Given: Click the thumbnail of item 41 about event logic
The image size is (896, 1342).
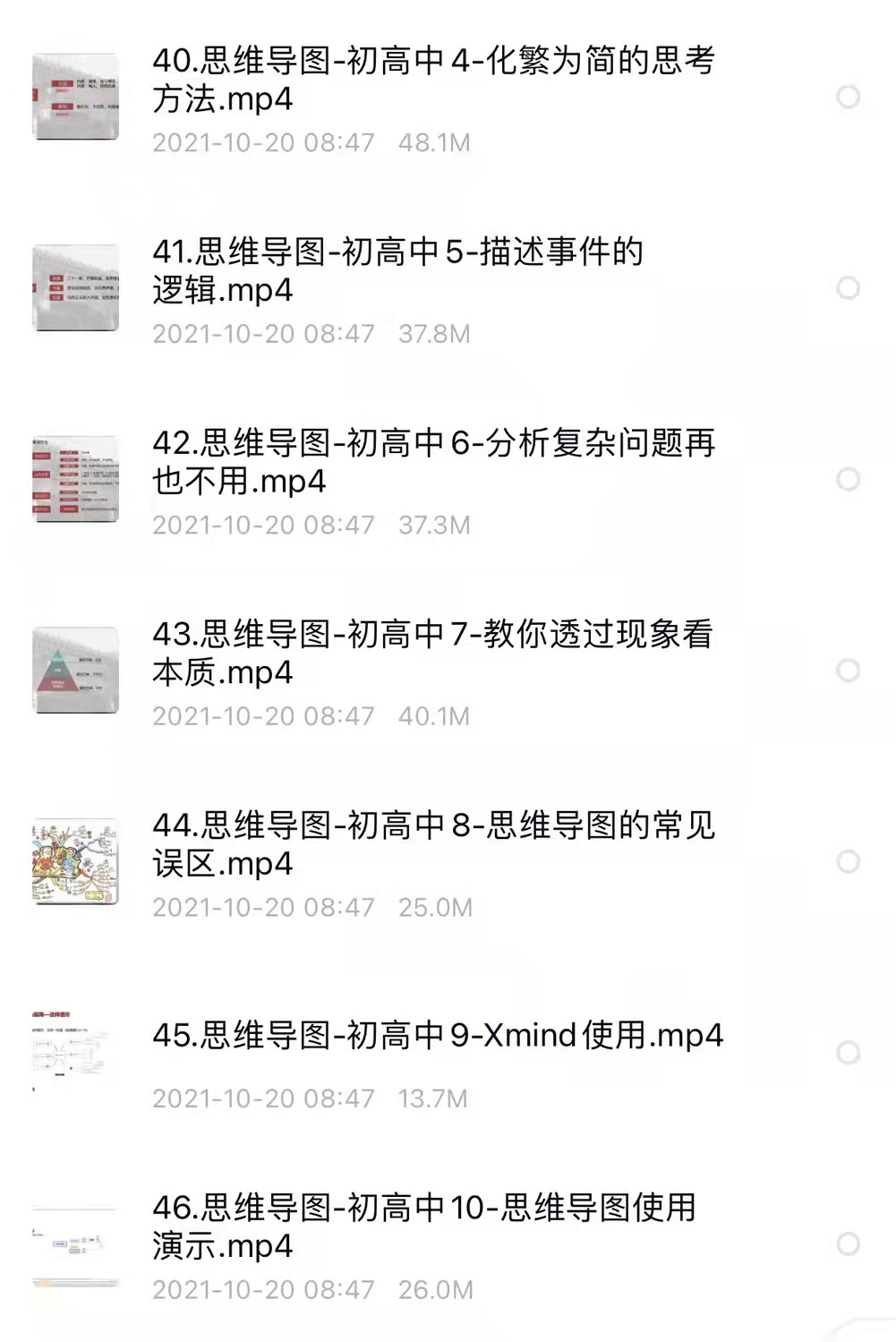Looking at the screenshot, I should click(76, 285).
